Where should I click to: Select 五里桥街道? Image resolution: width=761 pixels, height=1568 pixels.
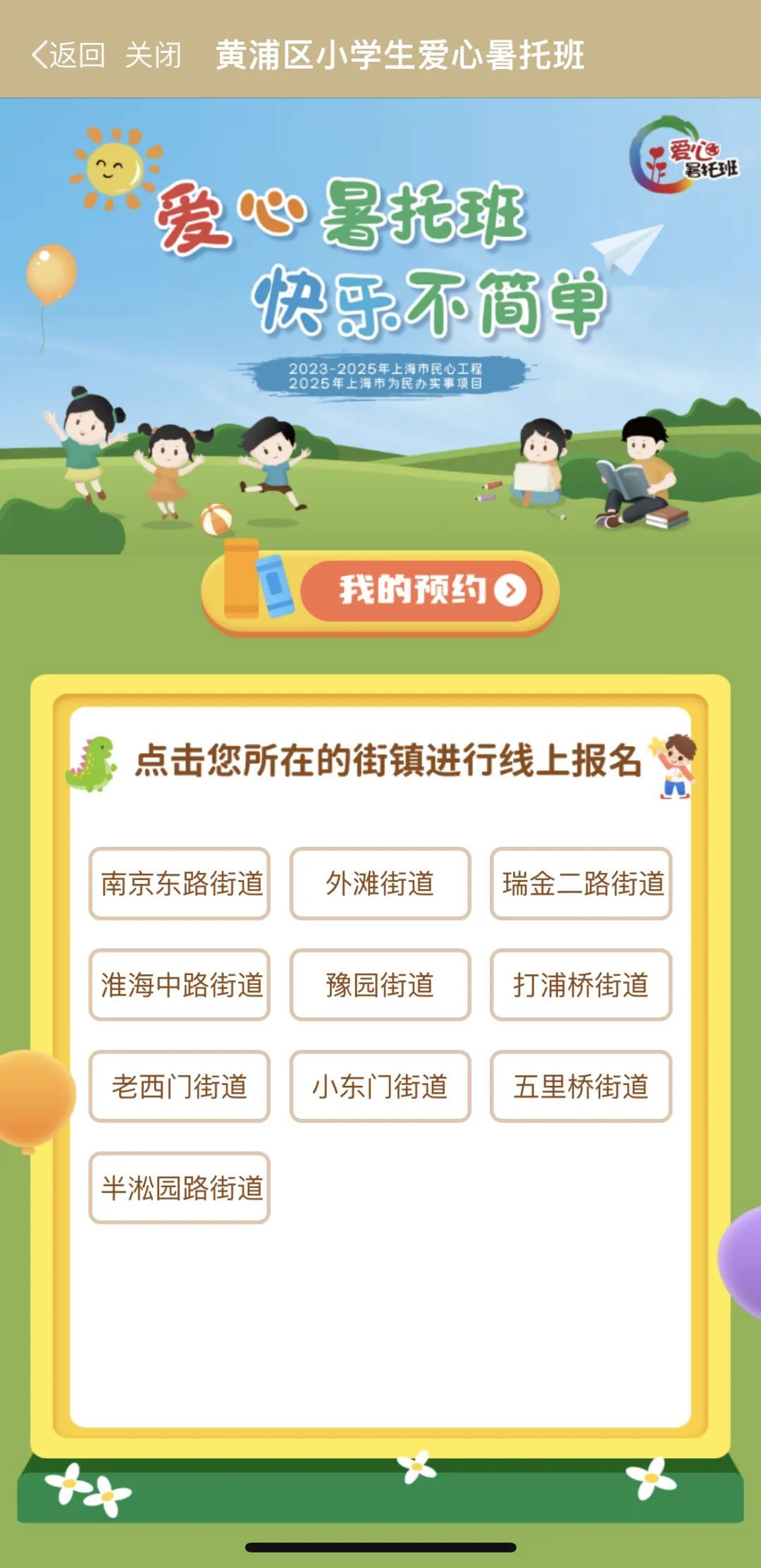(581, 1086)
